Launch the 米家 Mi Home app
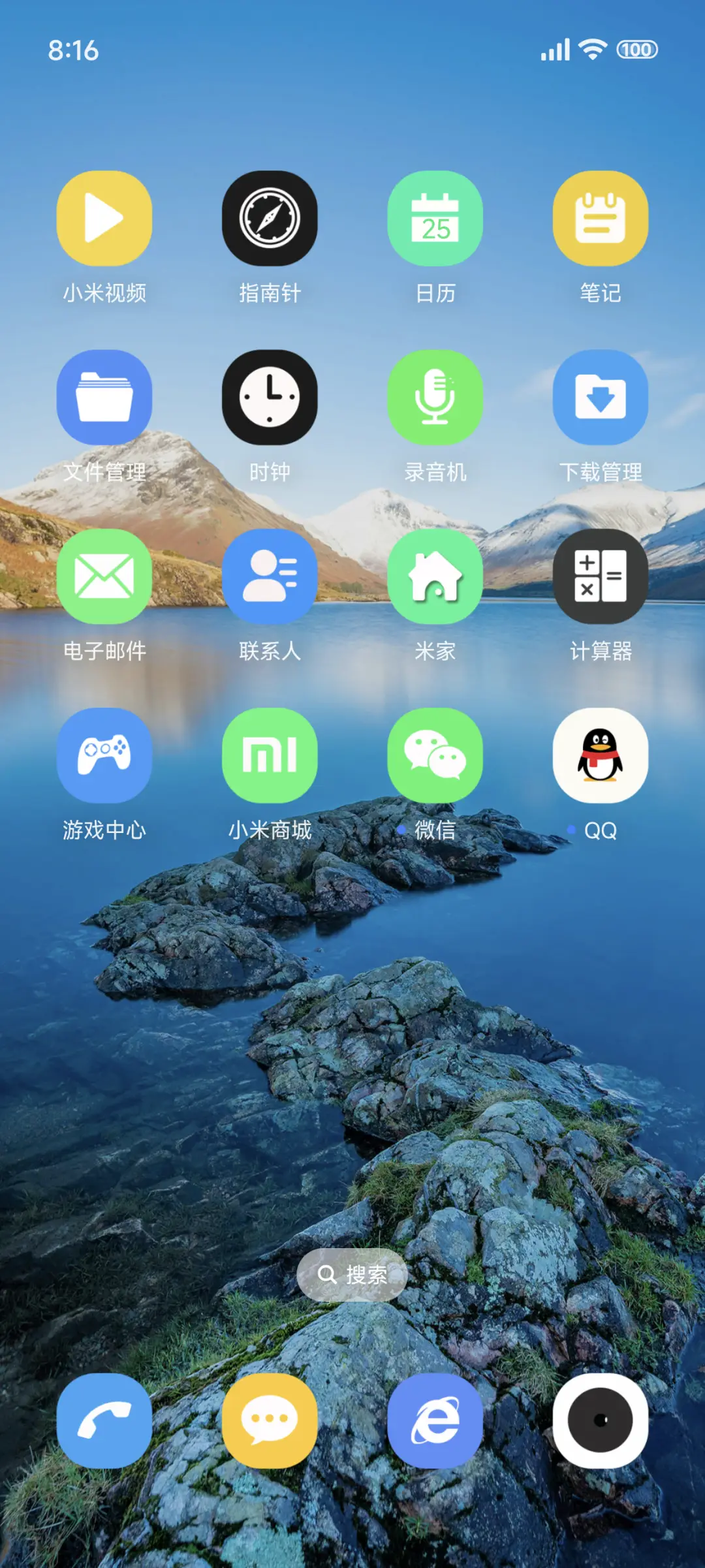705x1568 pixels. click(435, 577)
